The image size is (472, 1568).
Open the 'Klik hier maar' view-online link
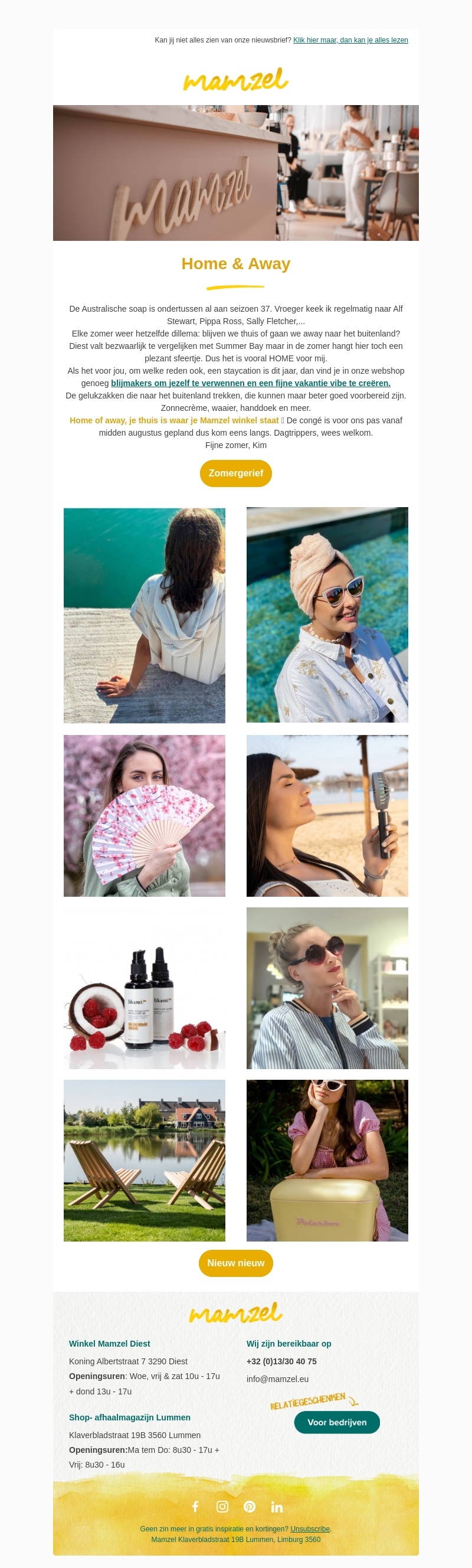tap(350, 40)
